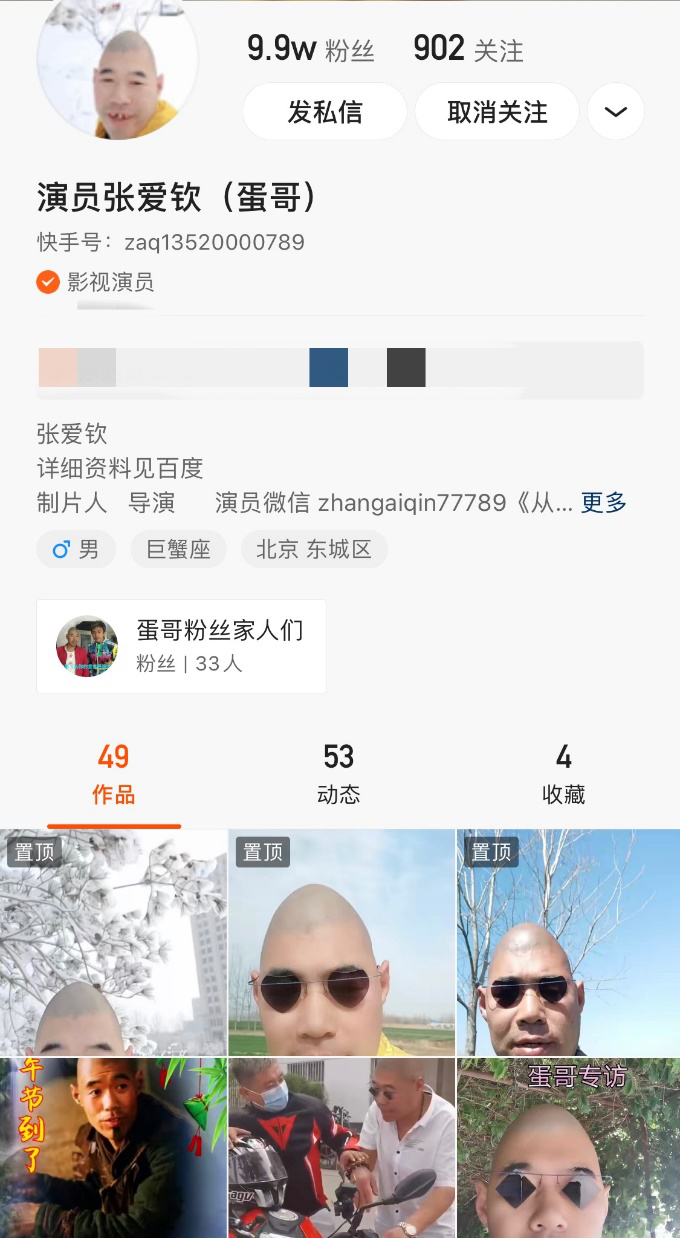This screenshot has height=1238, width=680.
Task: Tap 发私信 to send a private message
Action: [324, 111]
